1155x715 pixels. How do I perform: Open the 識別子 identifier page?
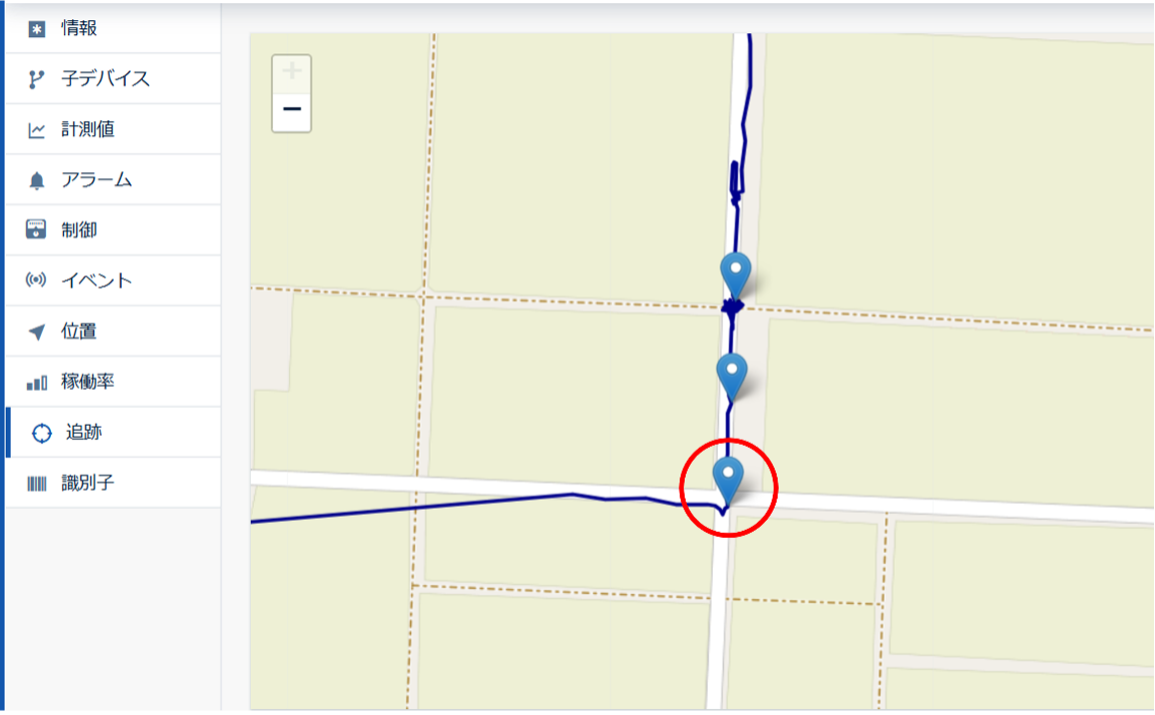click(87, 483)
